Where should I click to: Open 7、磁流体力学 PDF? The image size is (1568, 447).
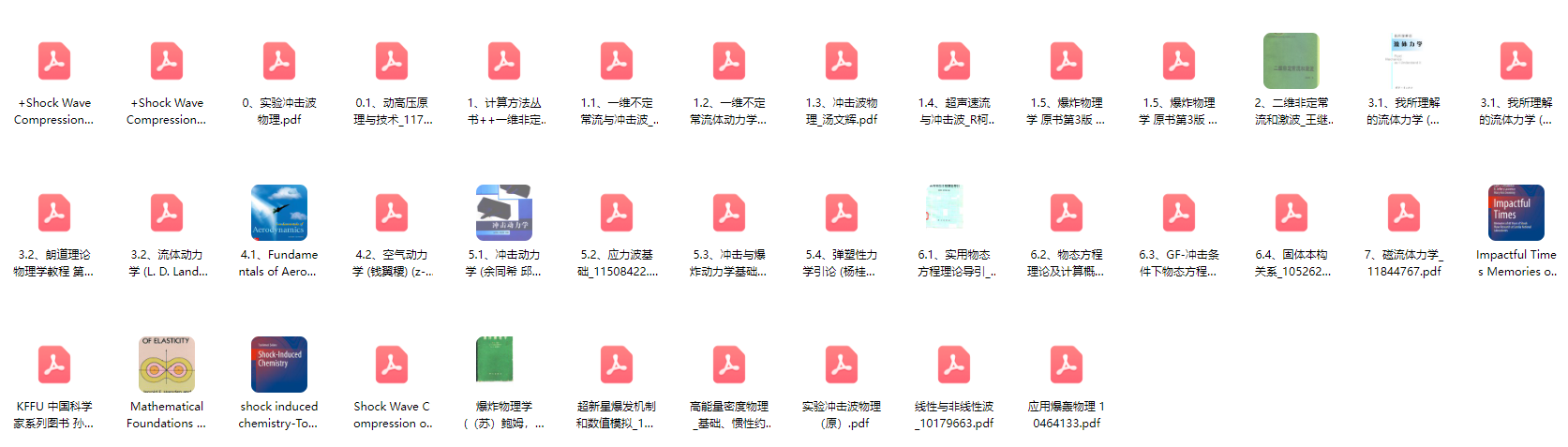(x=1404, y=214)
